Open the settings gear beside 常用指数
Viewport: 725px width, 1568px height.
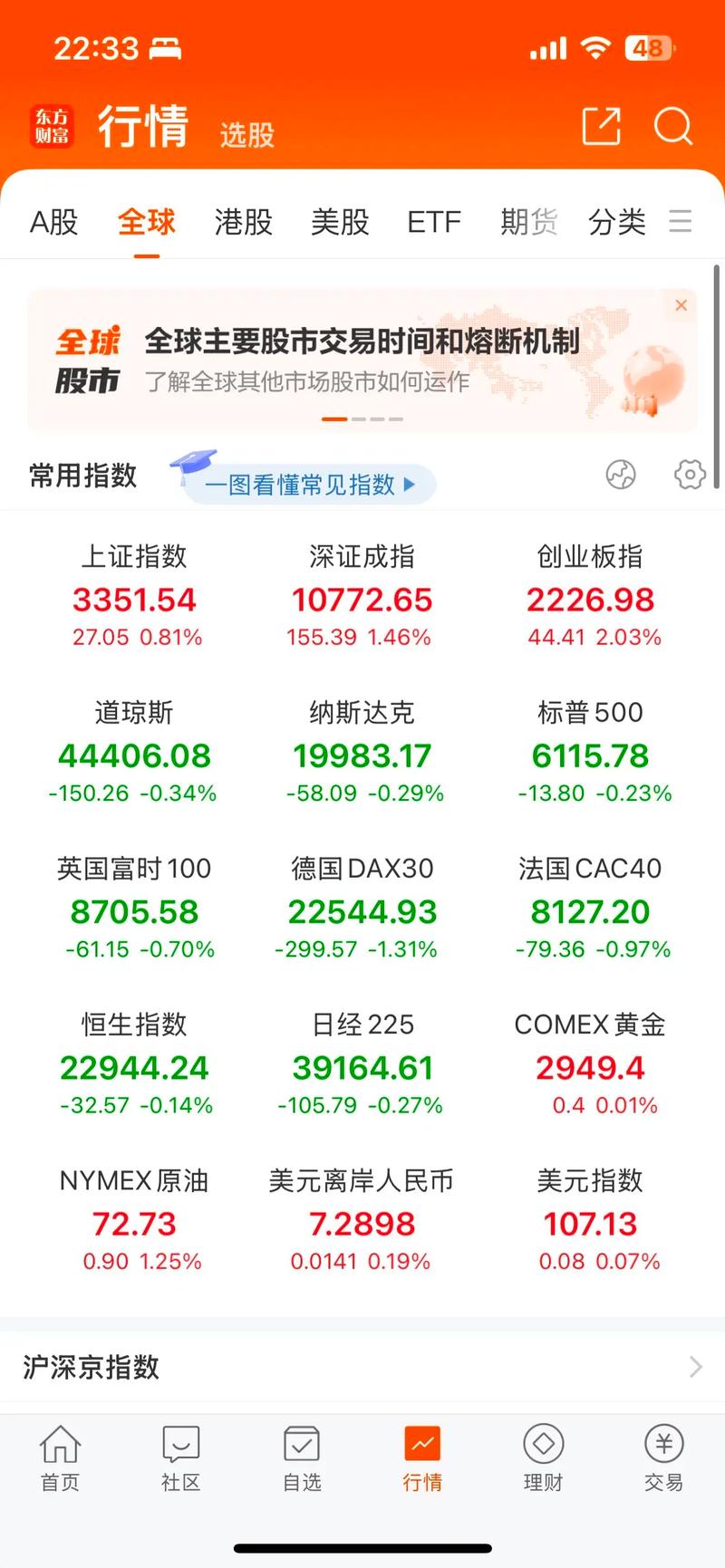(689, 475)
